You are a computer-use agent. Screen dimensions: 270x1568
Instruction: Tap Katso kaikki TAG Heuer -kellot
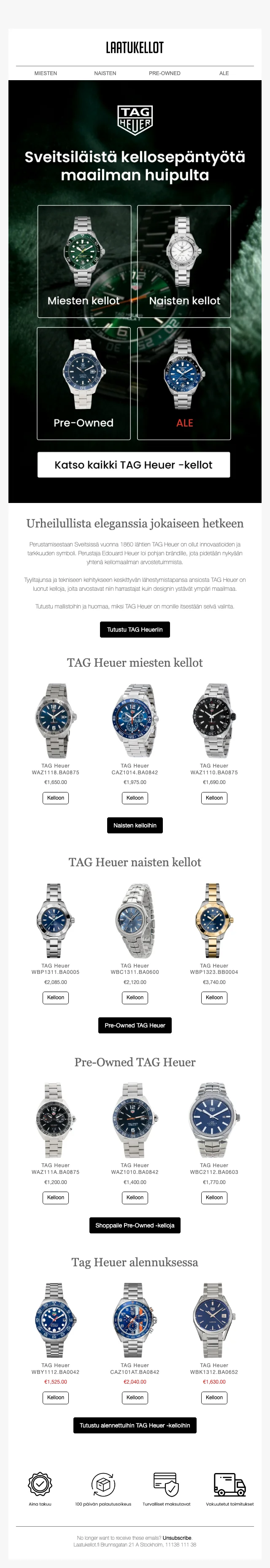click(x=134, y=465)
